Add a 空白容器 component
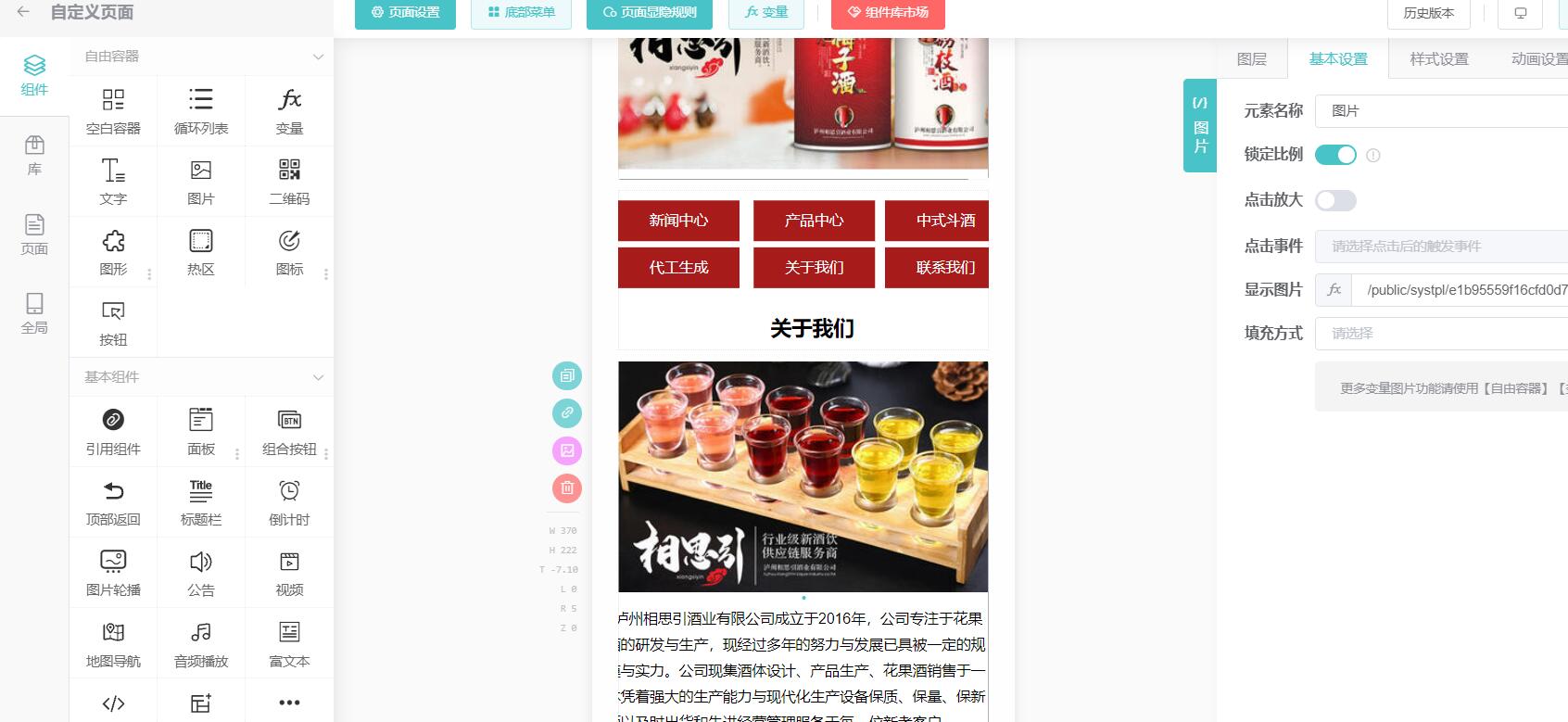Viewport: 1568px width, 722px height. coord(113,110)
